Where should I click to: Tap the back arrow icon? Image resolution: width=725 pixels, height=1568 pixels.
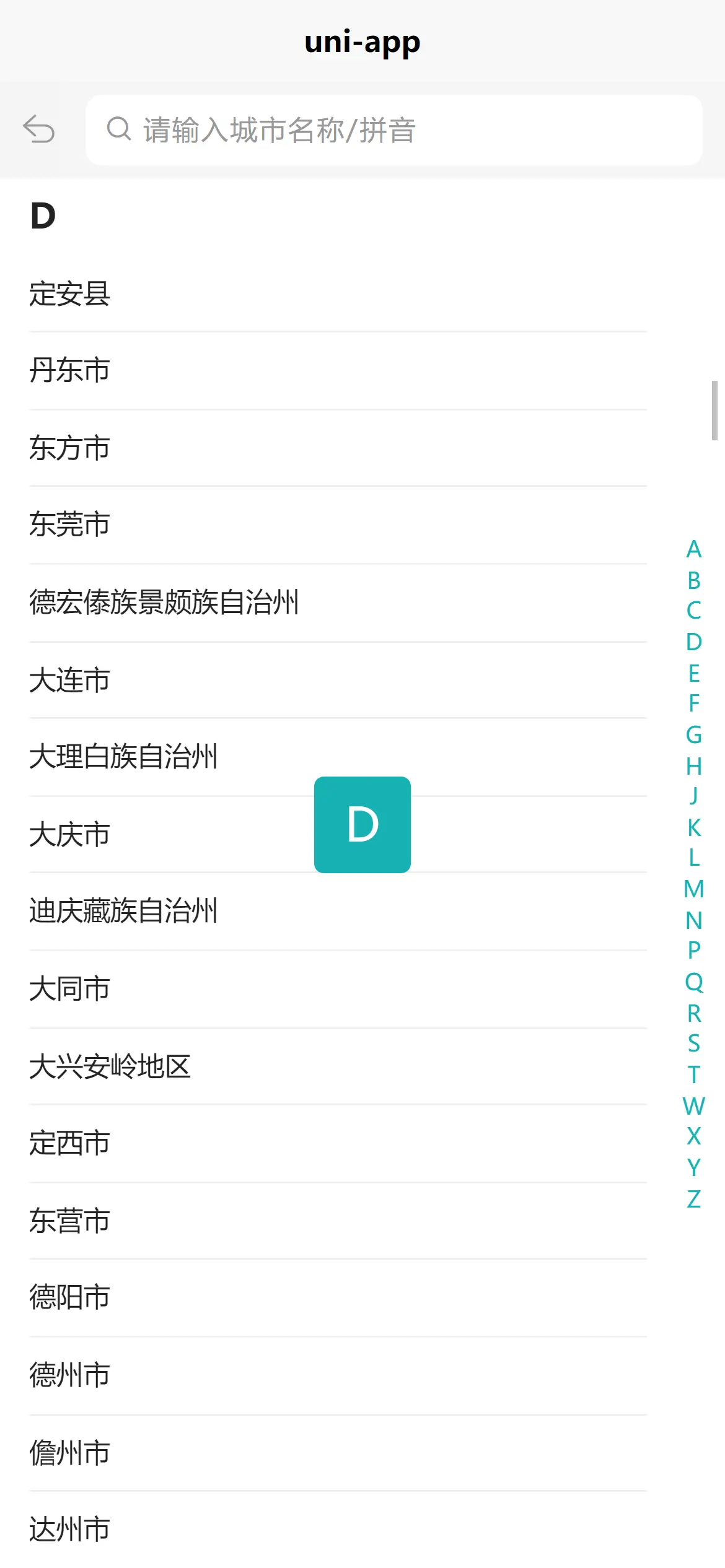tap(39, 129)
